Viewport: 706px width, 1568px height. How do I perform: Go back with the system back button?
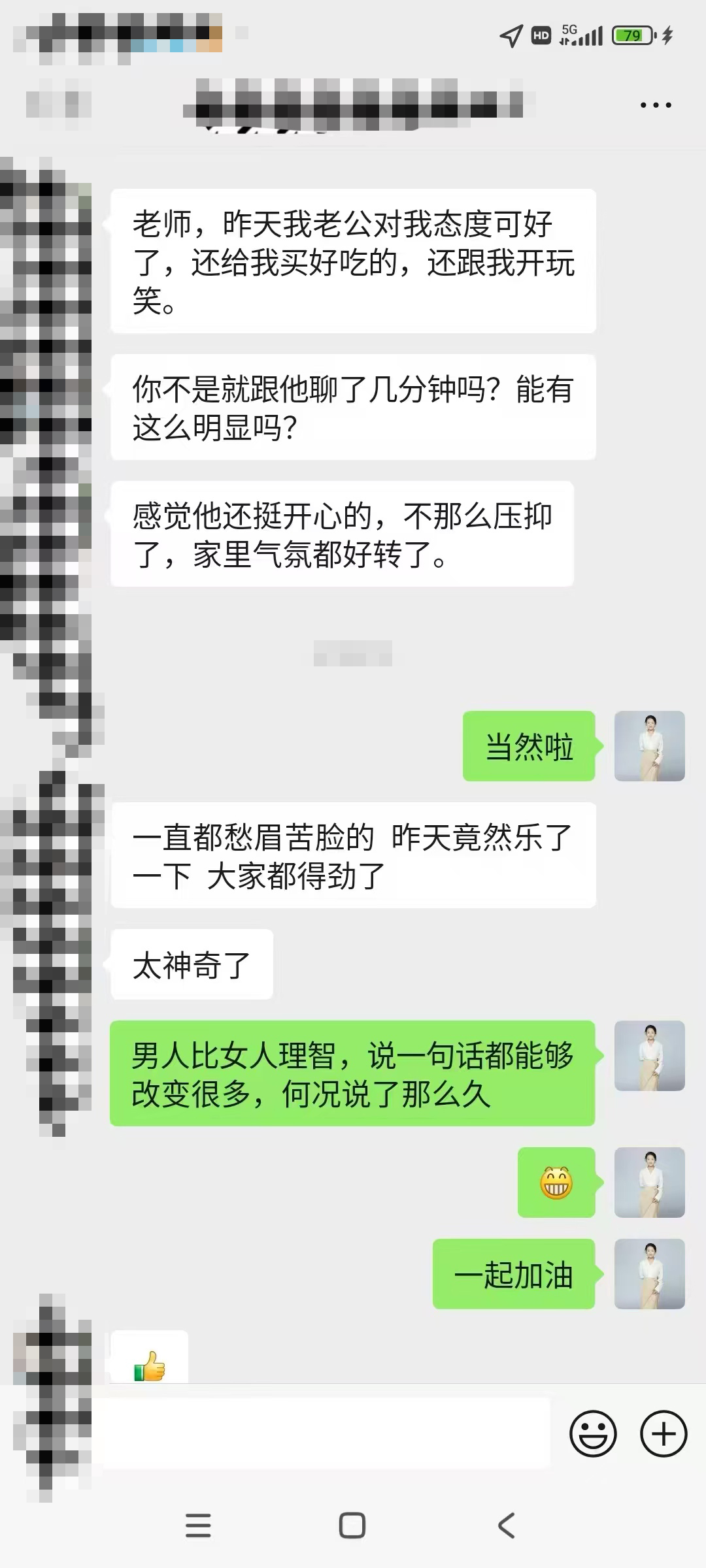click(507, 1526)
